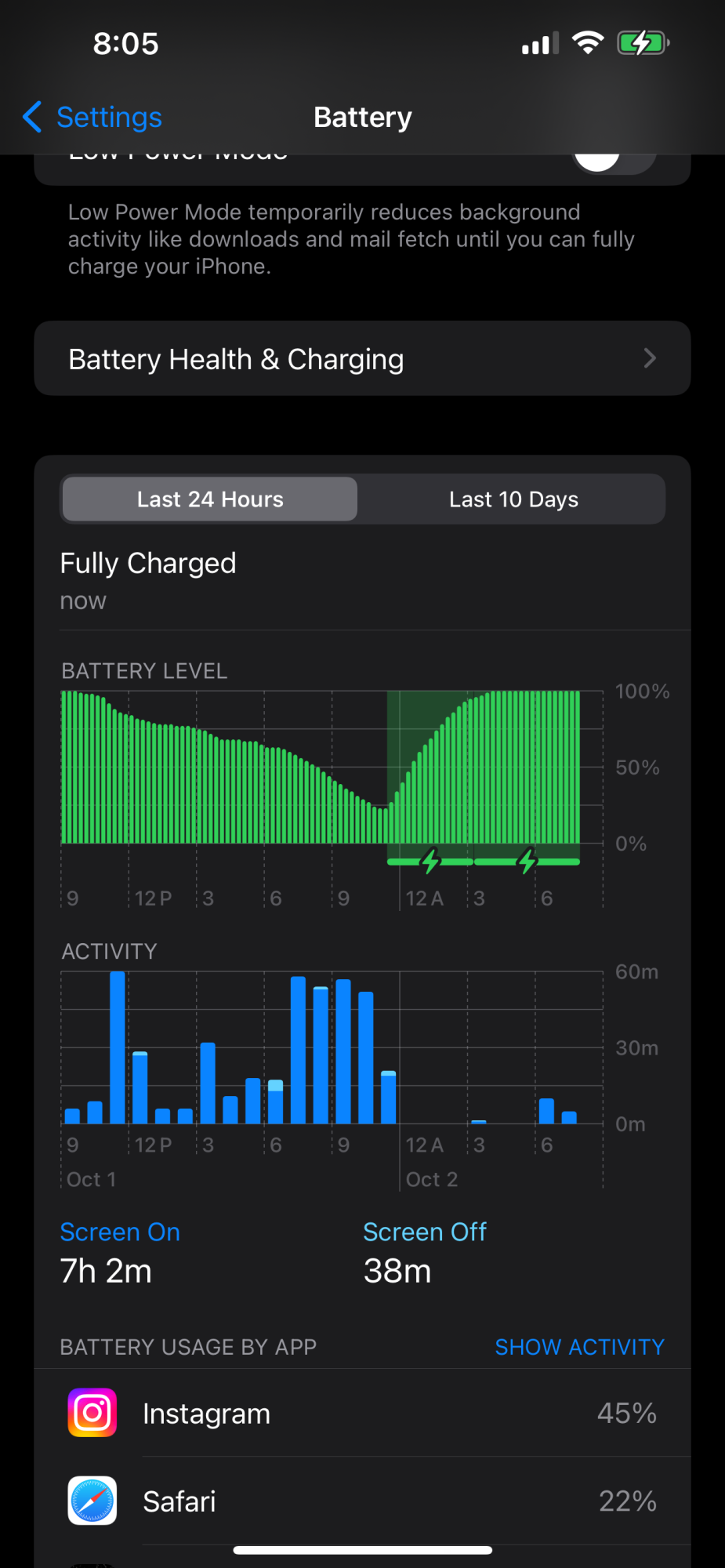Open Safari battery usage row
Image resolution: width=725 pixels, height=1568 pixels.
(362, 1501)
